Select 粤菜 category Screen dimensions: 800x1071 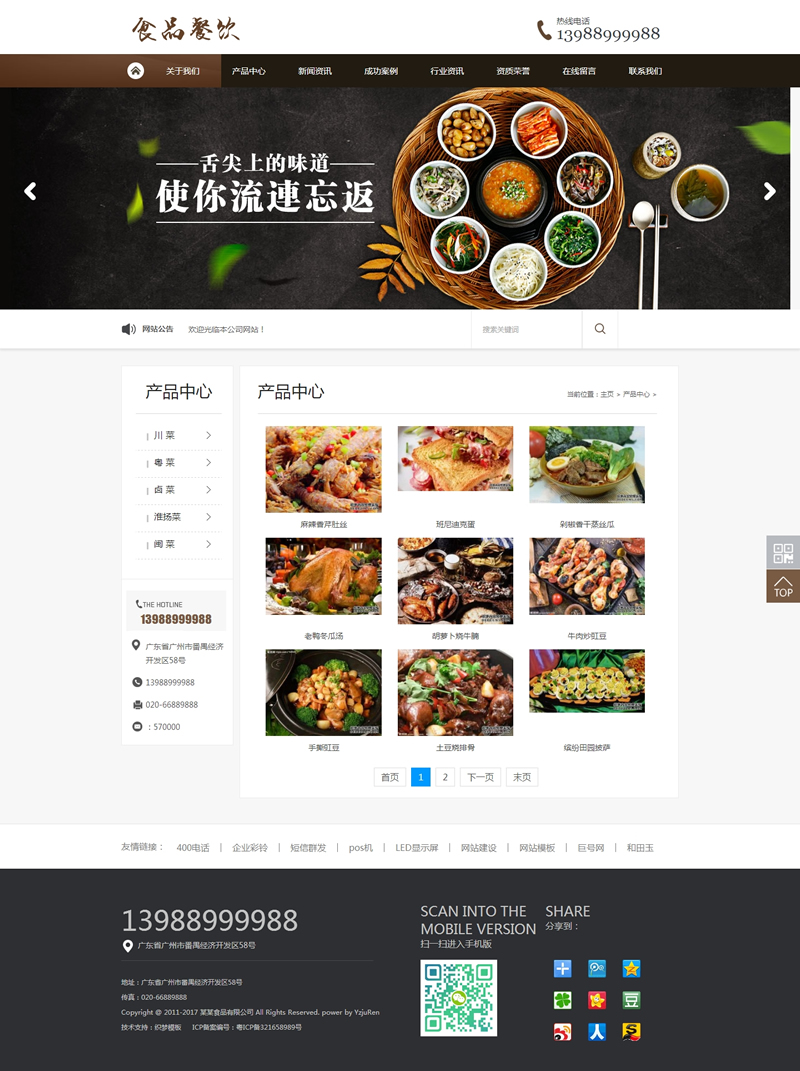point(179,462)
